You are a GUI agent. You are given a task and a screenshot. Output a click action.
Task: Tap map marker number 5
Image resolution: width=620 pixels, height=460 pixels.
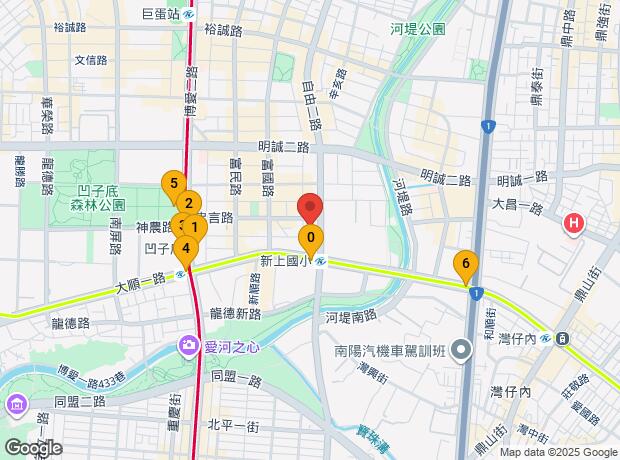click(x=174, y=183)
